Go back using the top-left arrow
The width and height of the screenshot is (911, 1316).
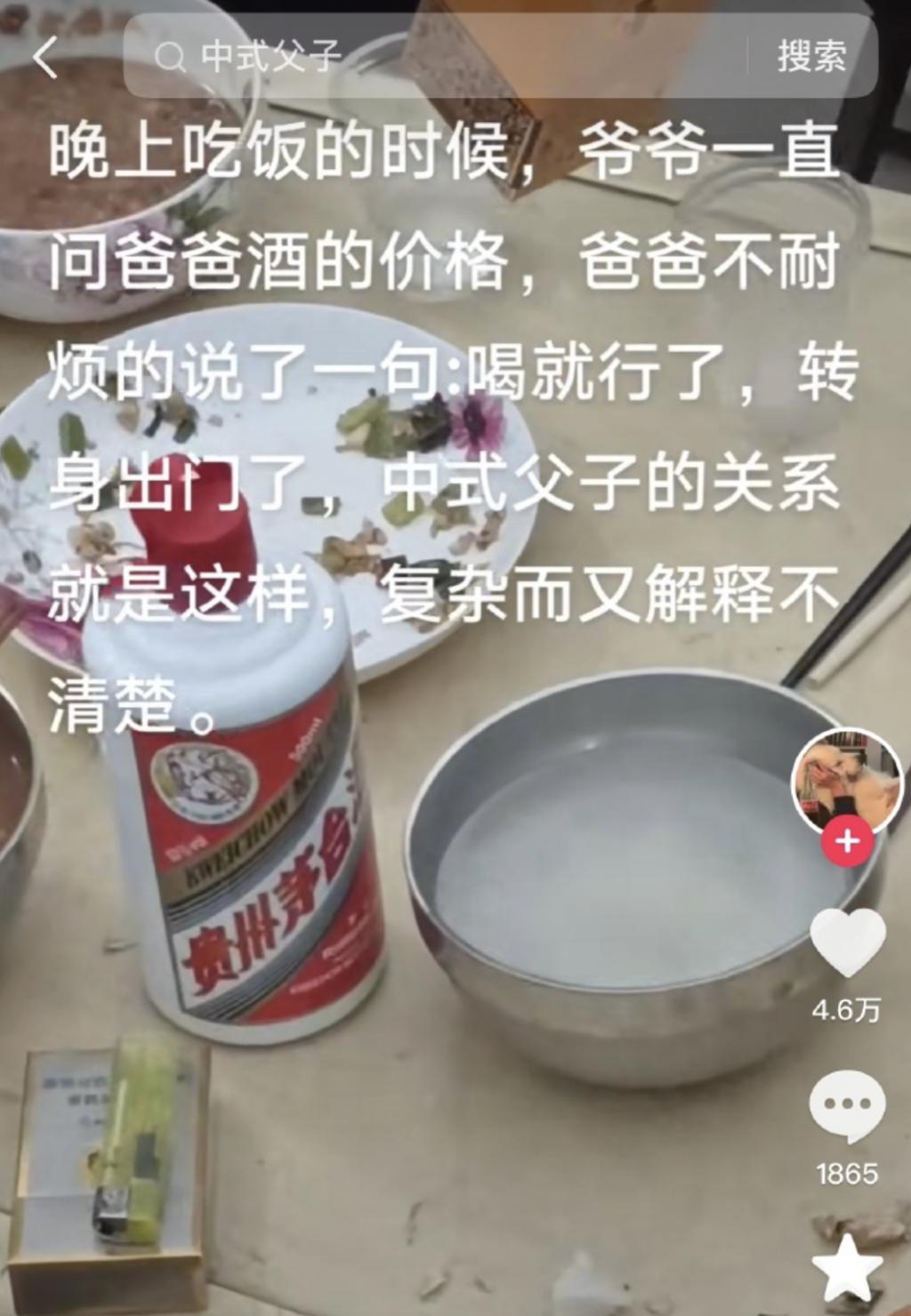click(x=46, y=59)
